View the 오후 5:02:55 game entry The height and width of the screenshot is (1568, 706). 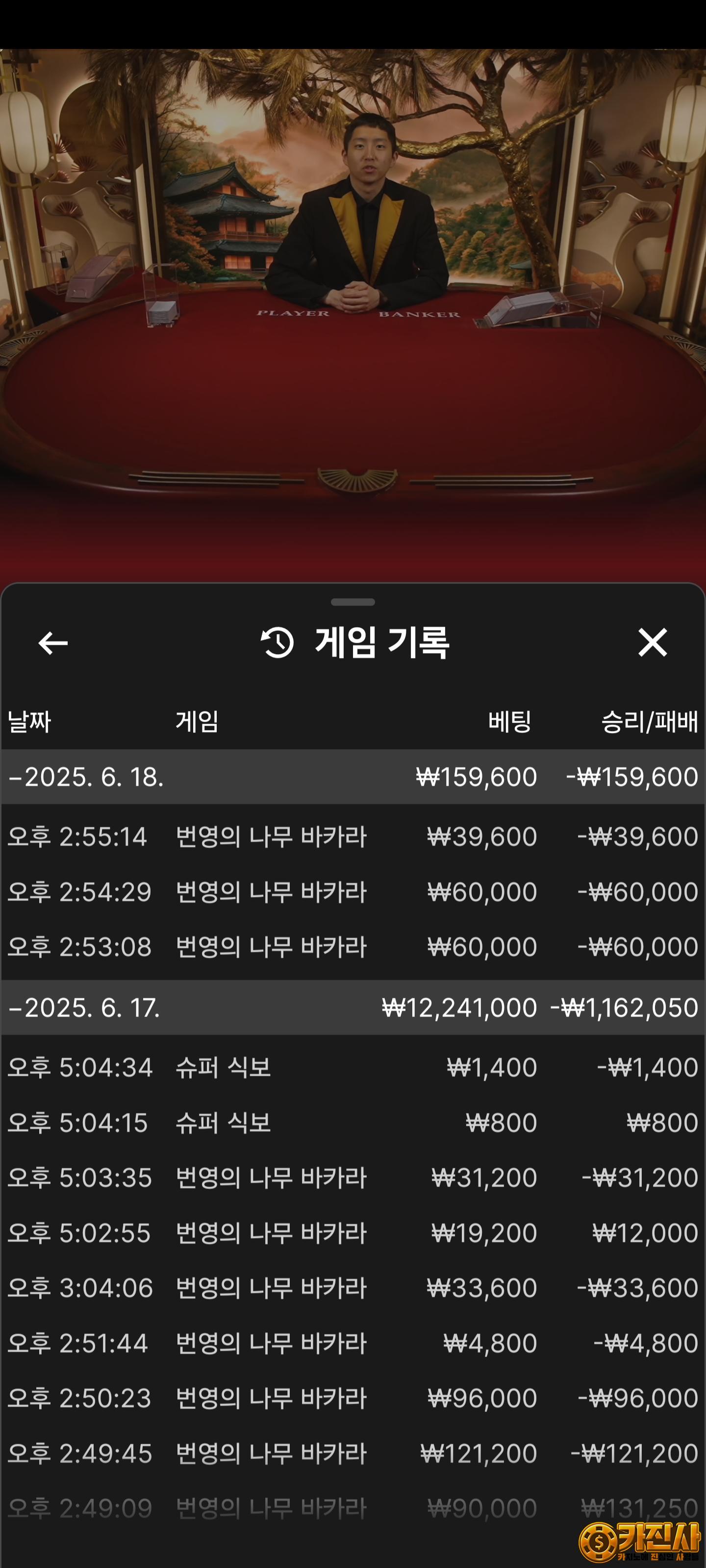[x=353, y=1233]
